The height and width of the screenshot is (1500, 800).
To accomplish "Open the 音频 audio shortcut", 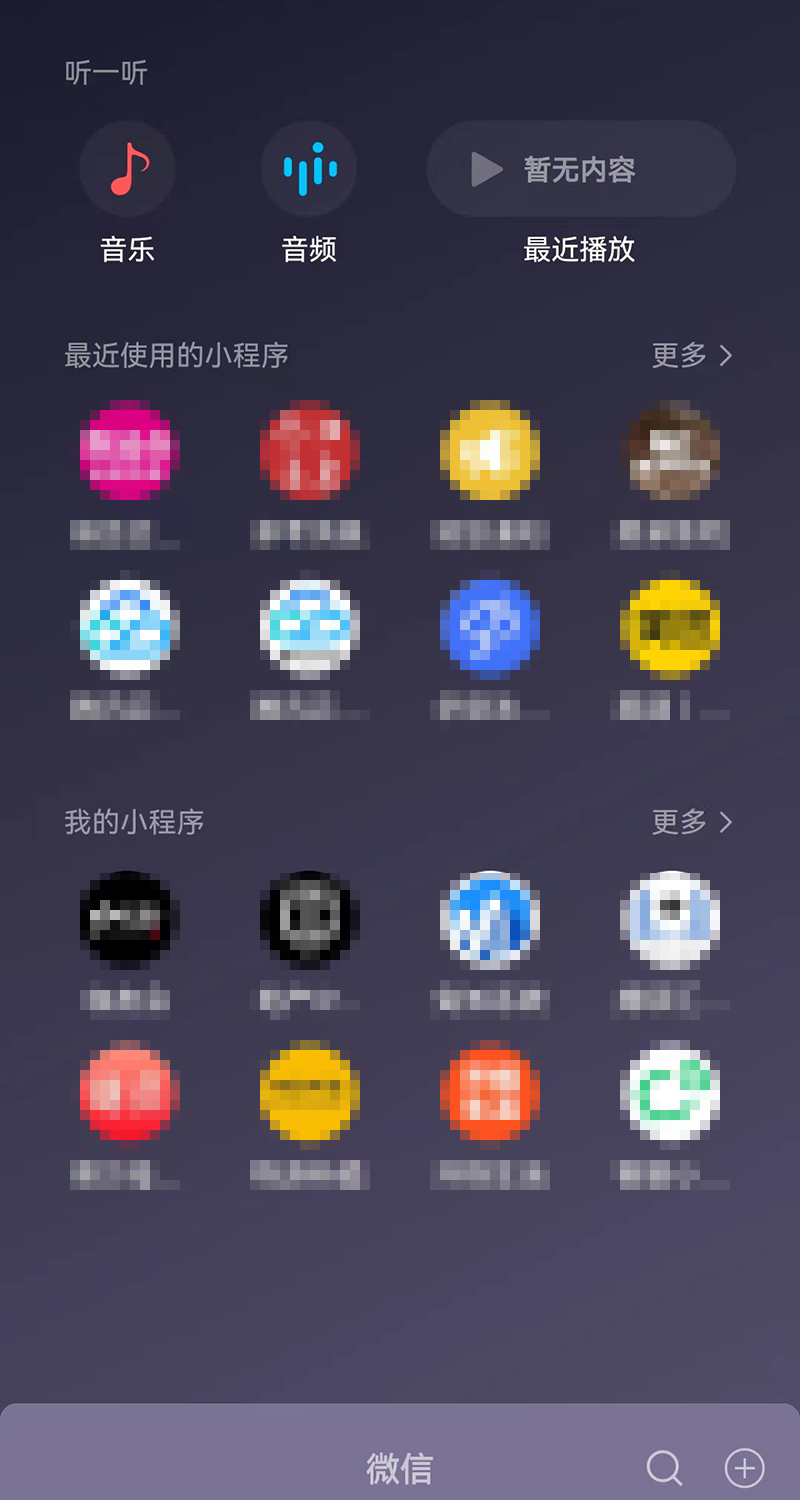I will (309, 169).
